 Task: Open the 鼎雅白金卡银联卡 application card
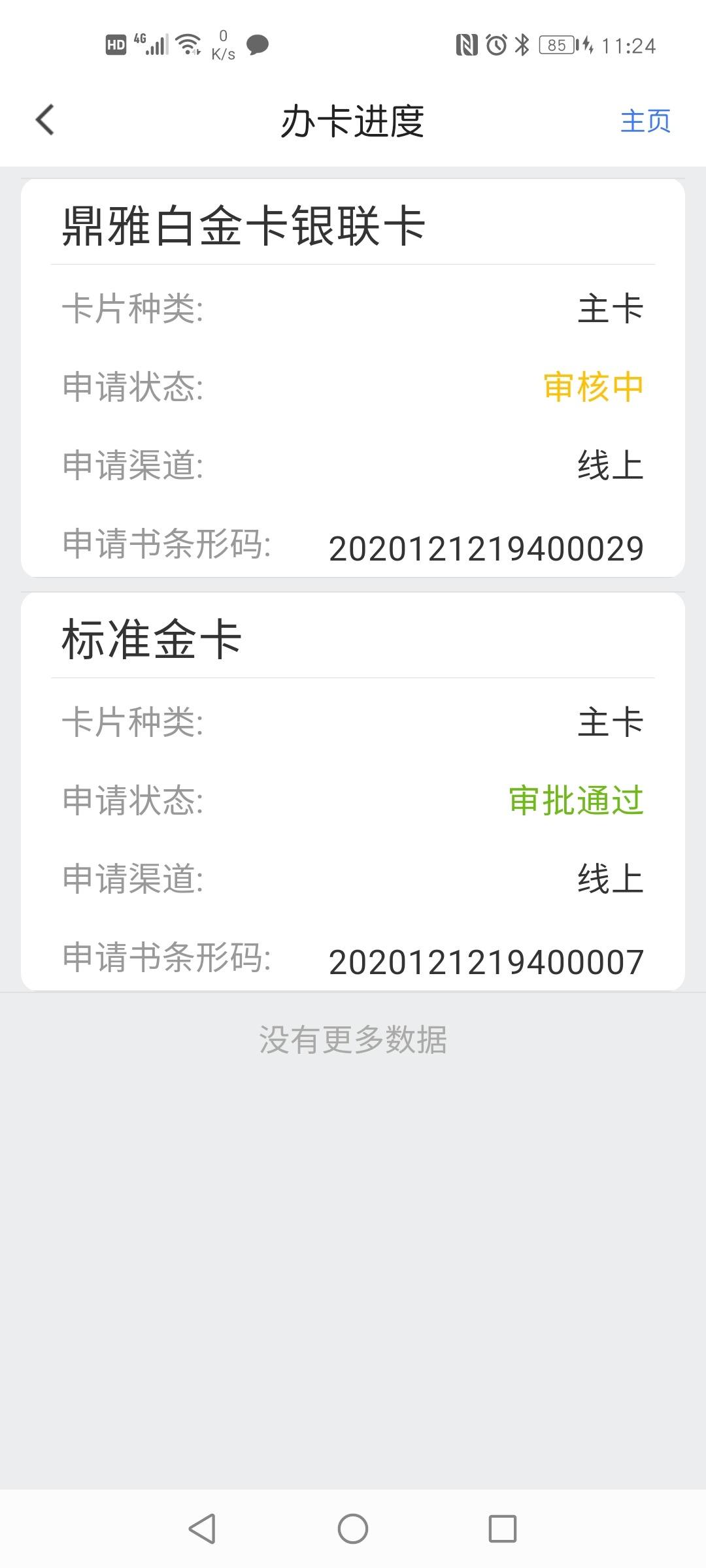(x=353, y=378)
